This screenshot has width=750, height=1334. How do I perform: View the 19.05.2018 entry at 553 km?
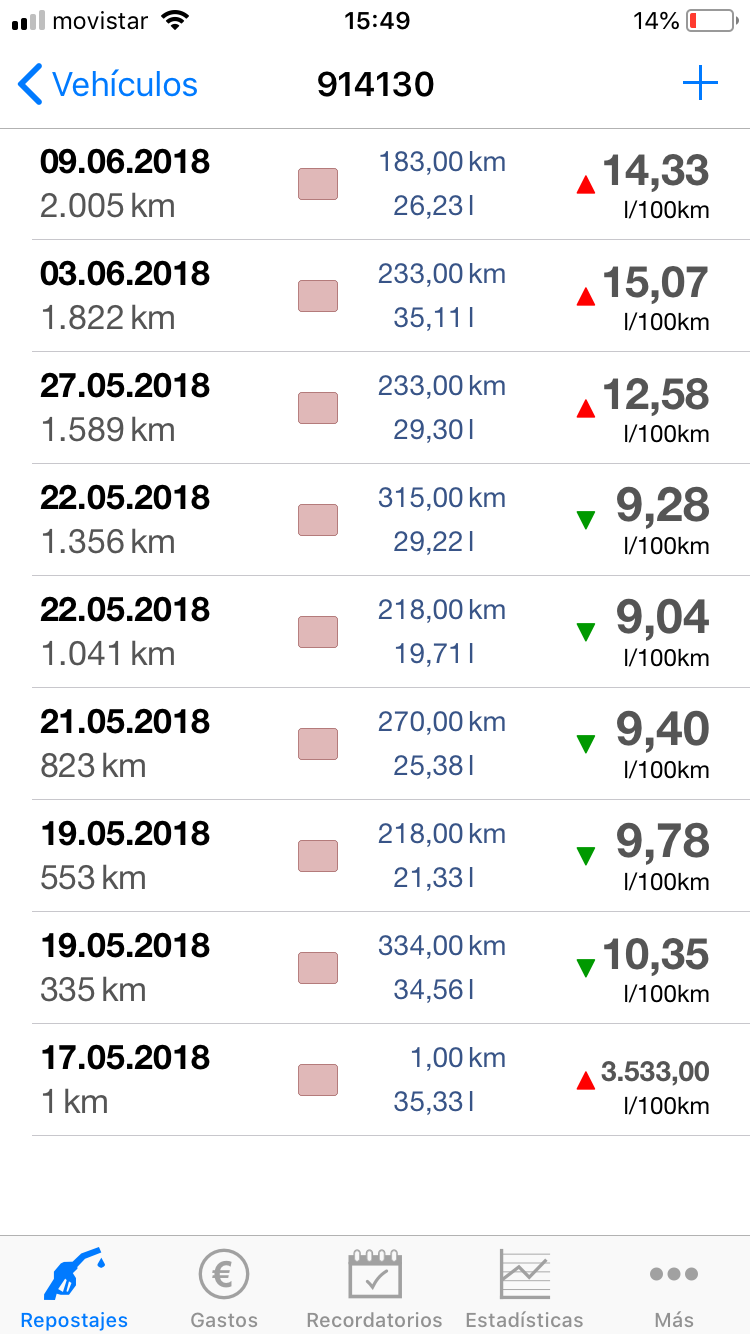point(375,856)
